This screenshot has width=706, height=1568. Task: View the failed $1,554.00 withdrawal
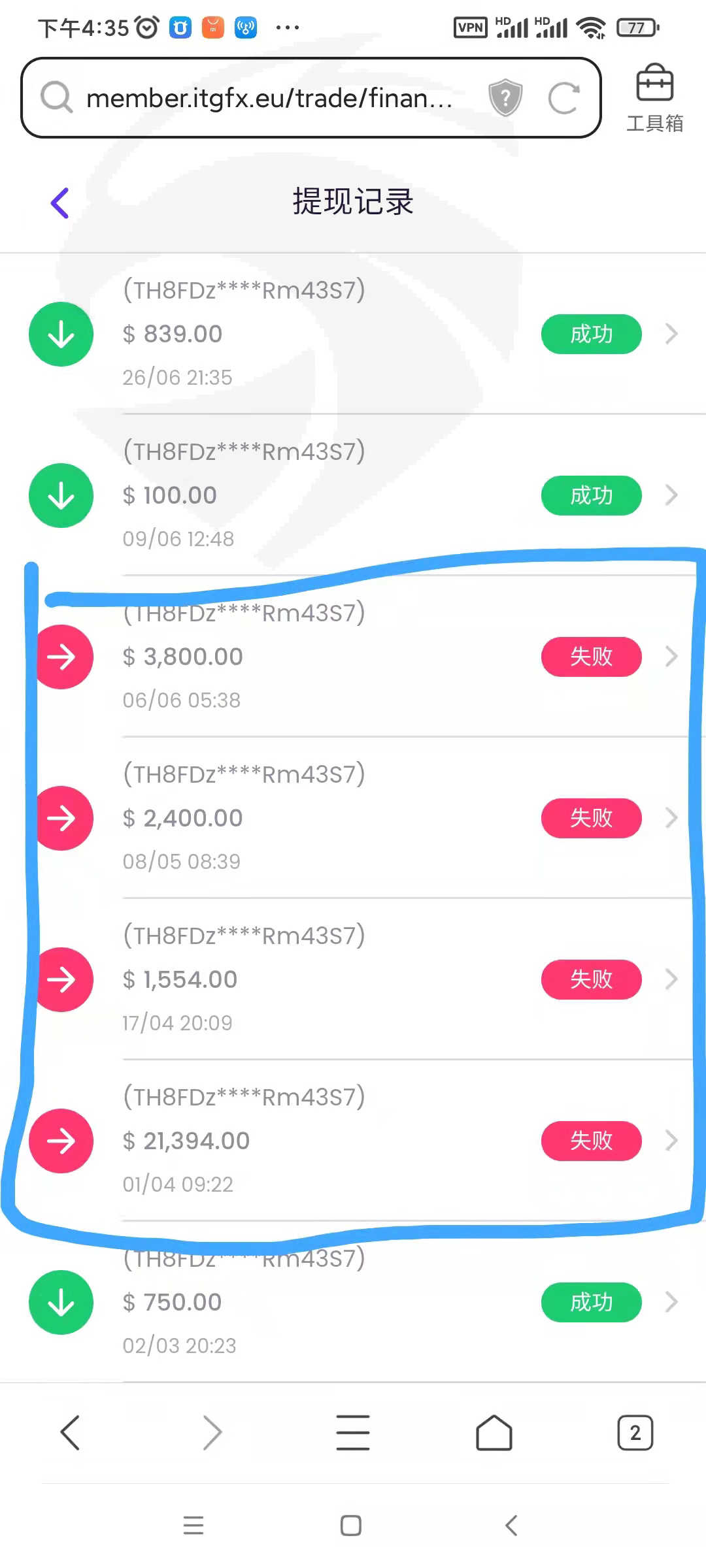pyautogui.click(x=353, y=979)
